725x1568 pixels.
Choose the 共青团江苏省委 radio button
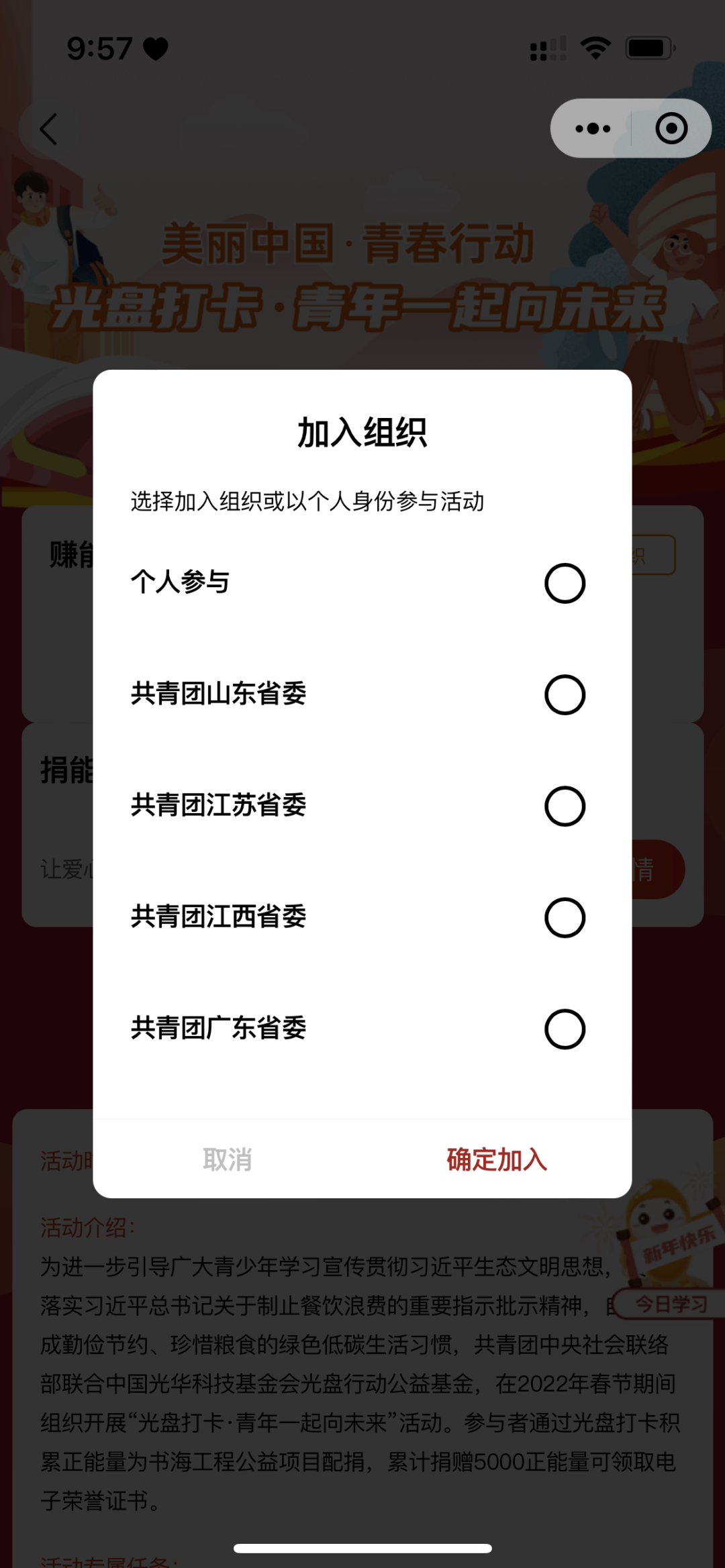pyautogui.click(x=565, y=807)
